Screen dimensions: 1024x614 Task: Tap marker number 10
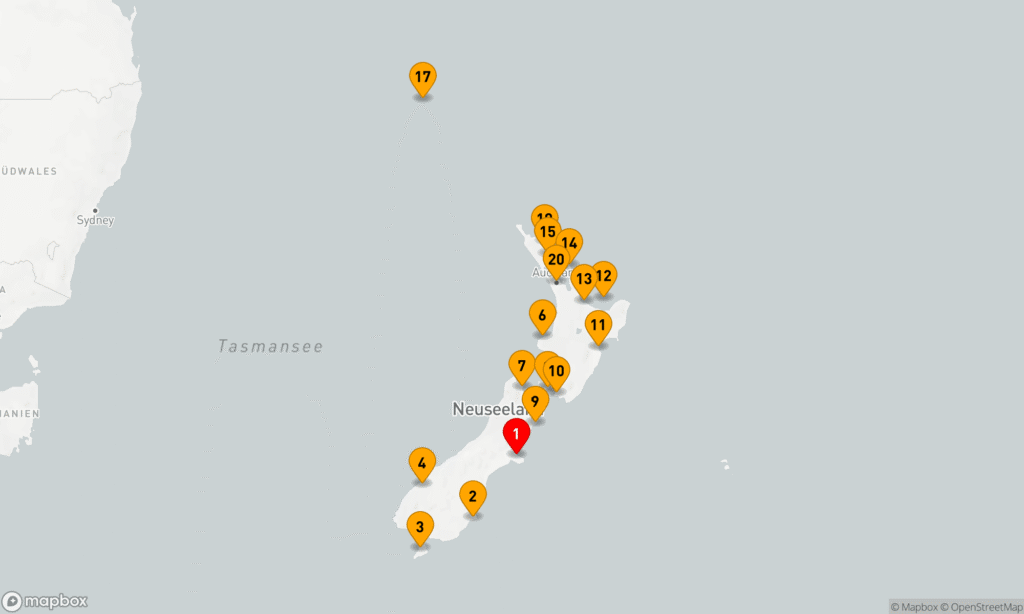[558, 372]
